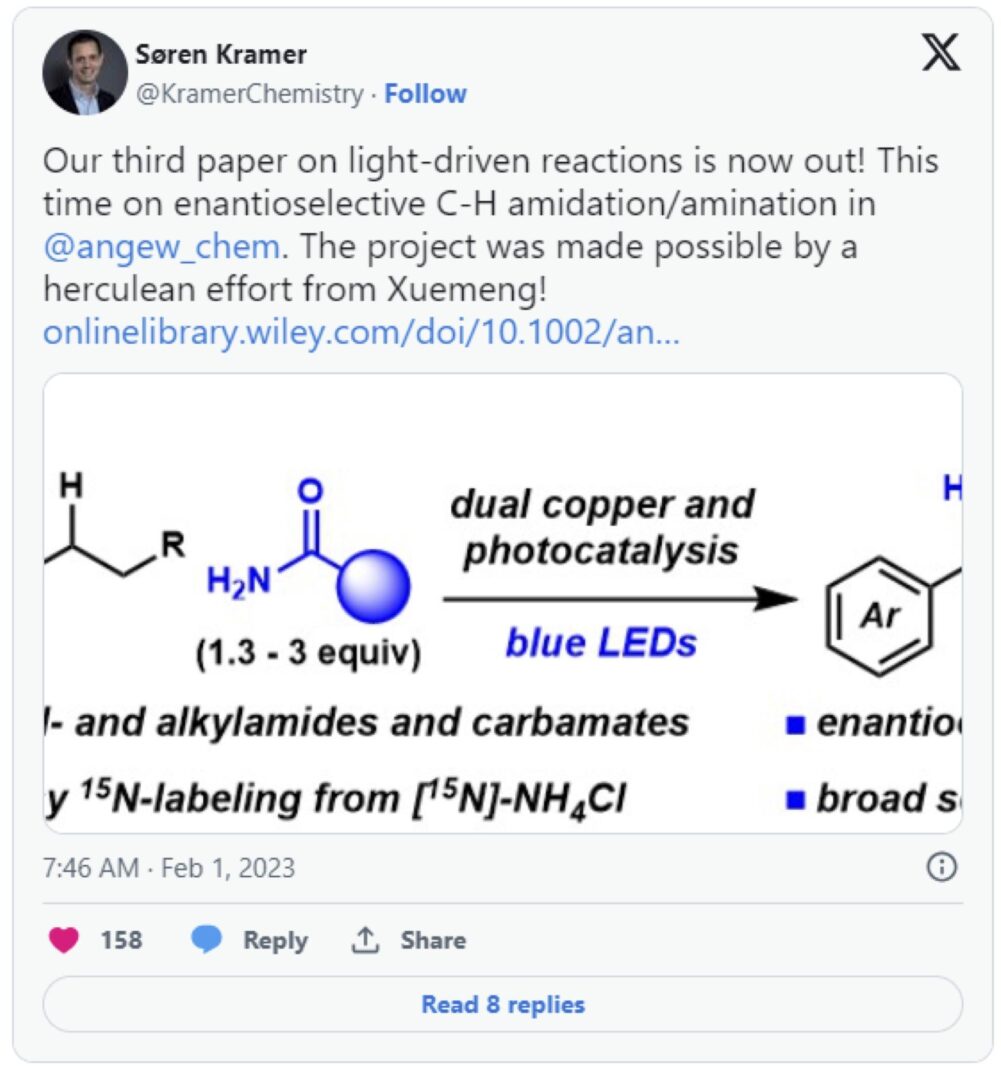Viewport: 1001px width, 1080px height.
Task: Read 8 replies
Action: point(503,1004)
